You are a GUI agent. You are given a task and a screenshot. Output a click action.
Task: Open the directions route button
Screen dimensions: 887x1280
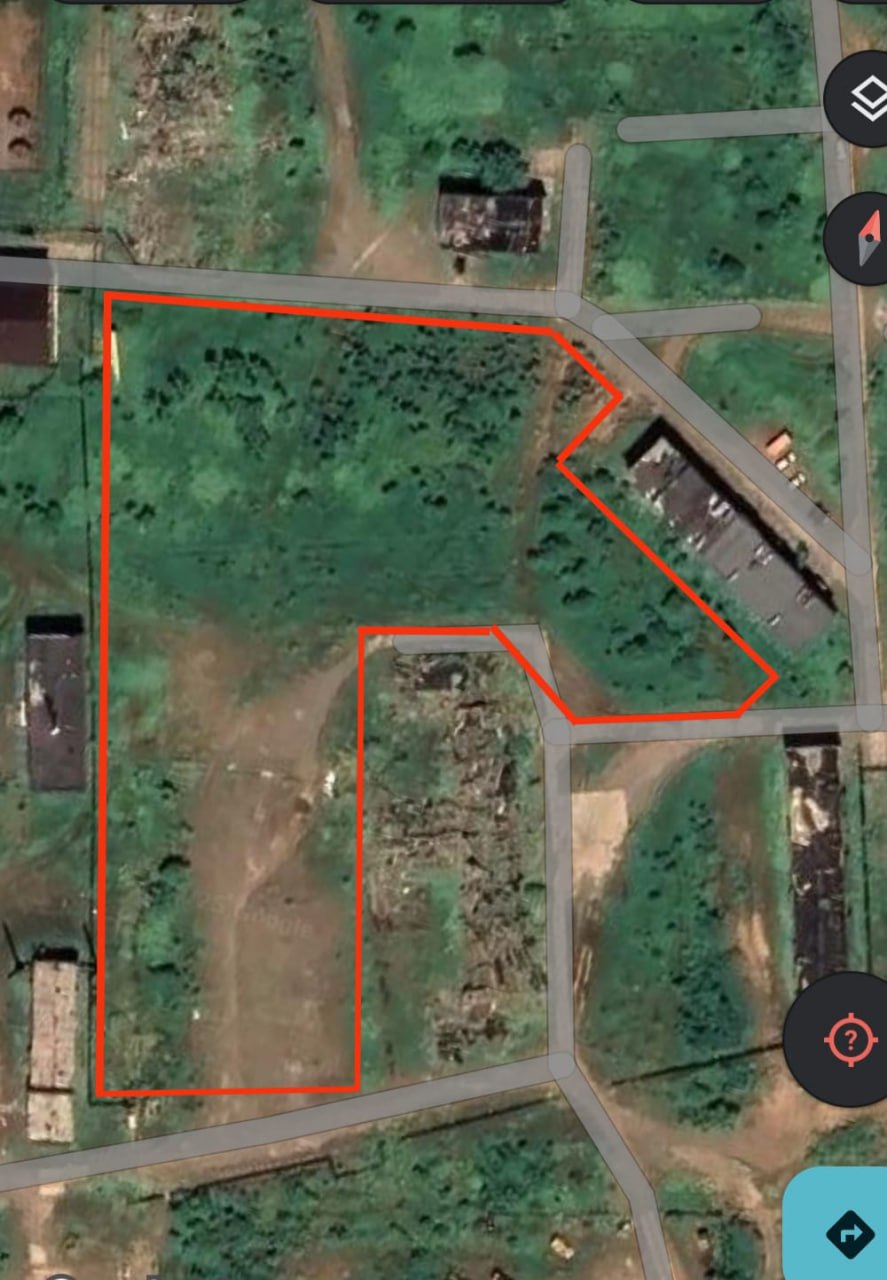[846, 1232]
